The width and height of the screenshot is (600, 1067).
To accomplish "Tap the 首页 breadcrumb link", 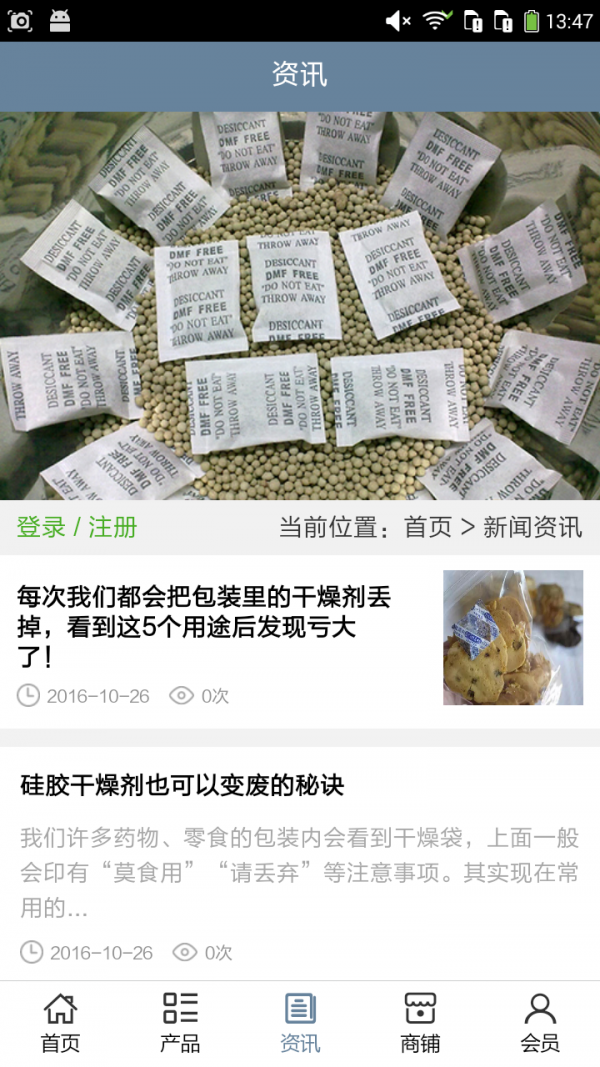I will pos(428,527).
